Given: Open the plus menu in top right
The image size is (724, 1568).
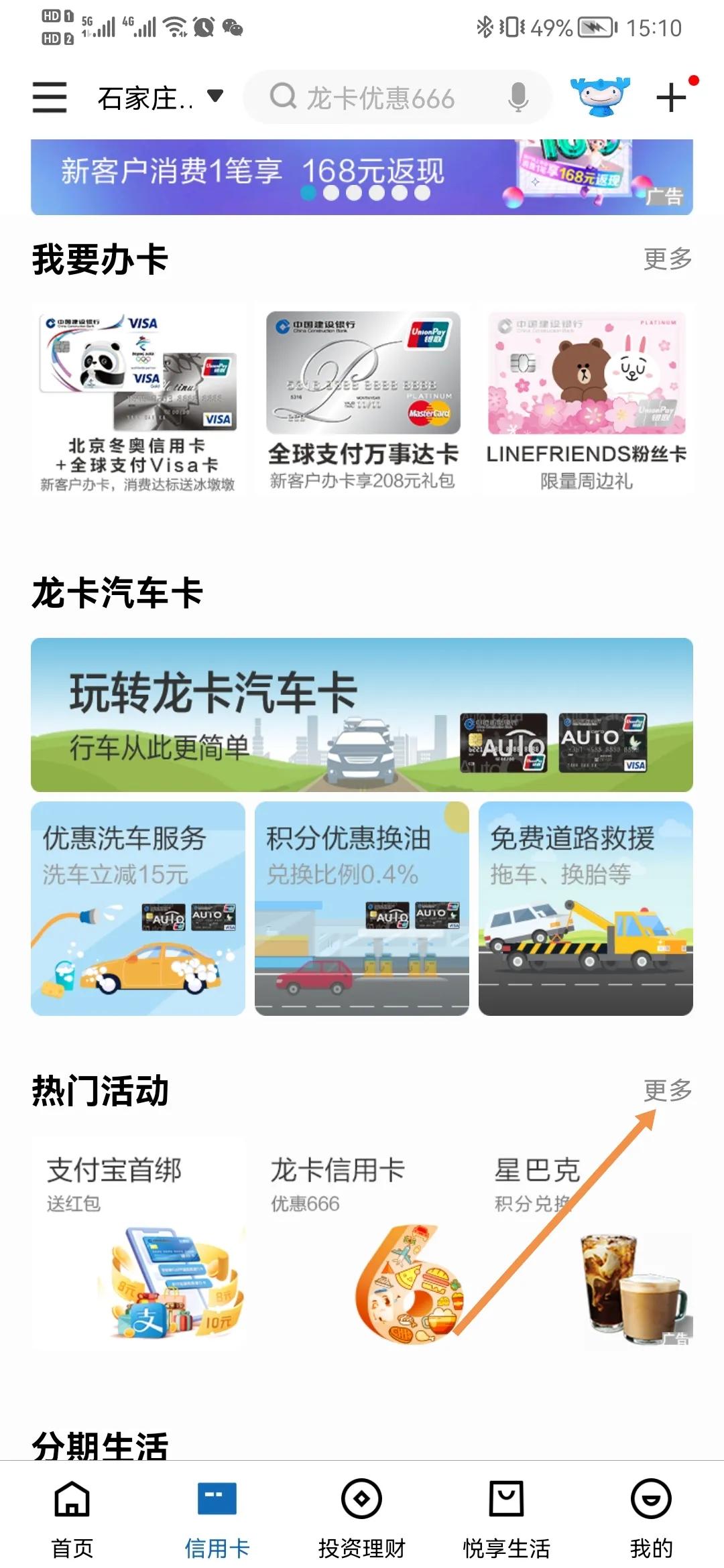Looking at the screenshot, I should [x=670, y=98].
